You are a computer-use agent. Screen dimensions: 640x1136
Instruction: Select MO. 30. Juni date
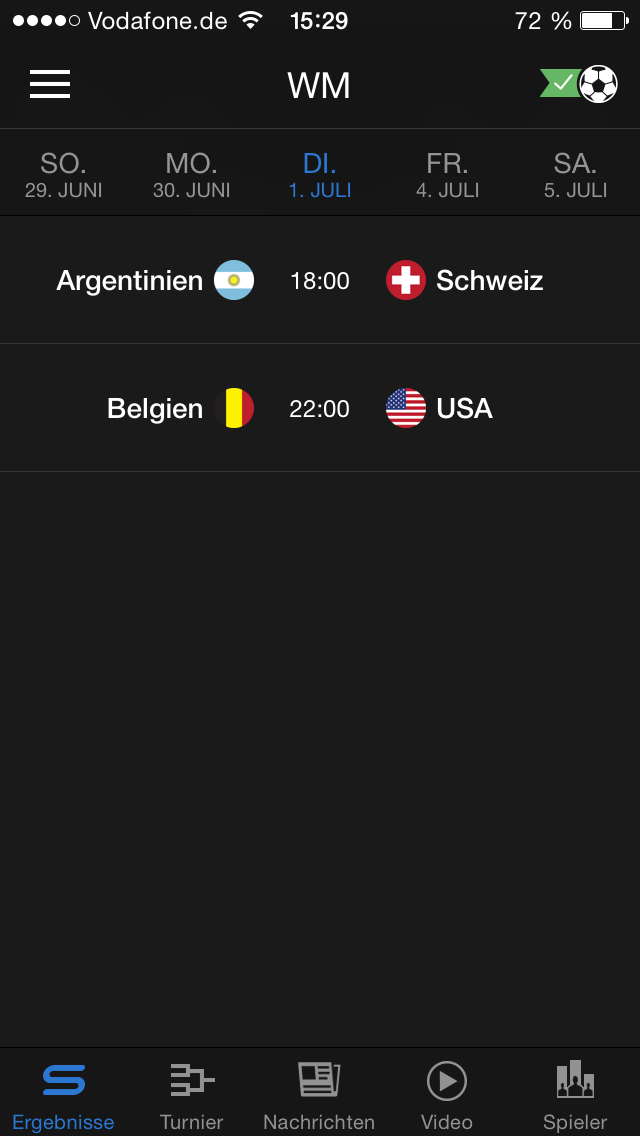191,174
